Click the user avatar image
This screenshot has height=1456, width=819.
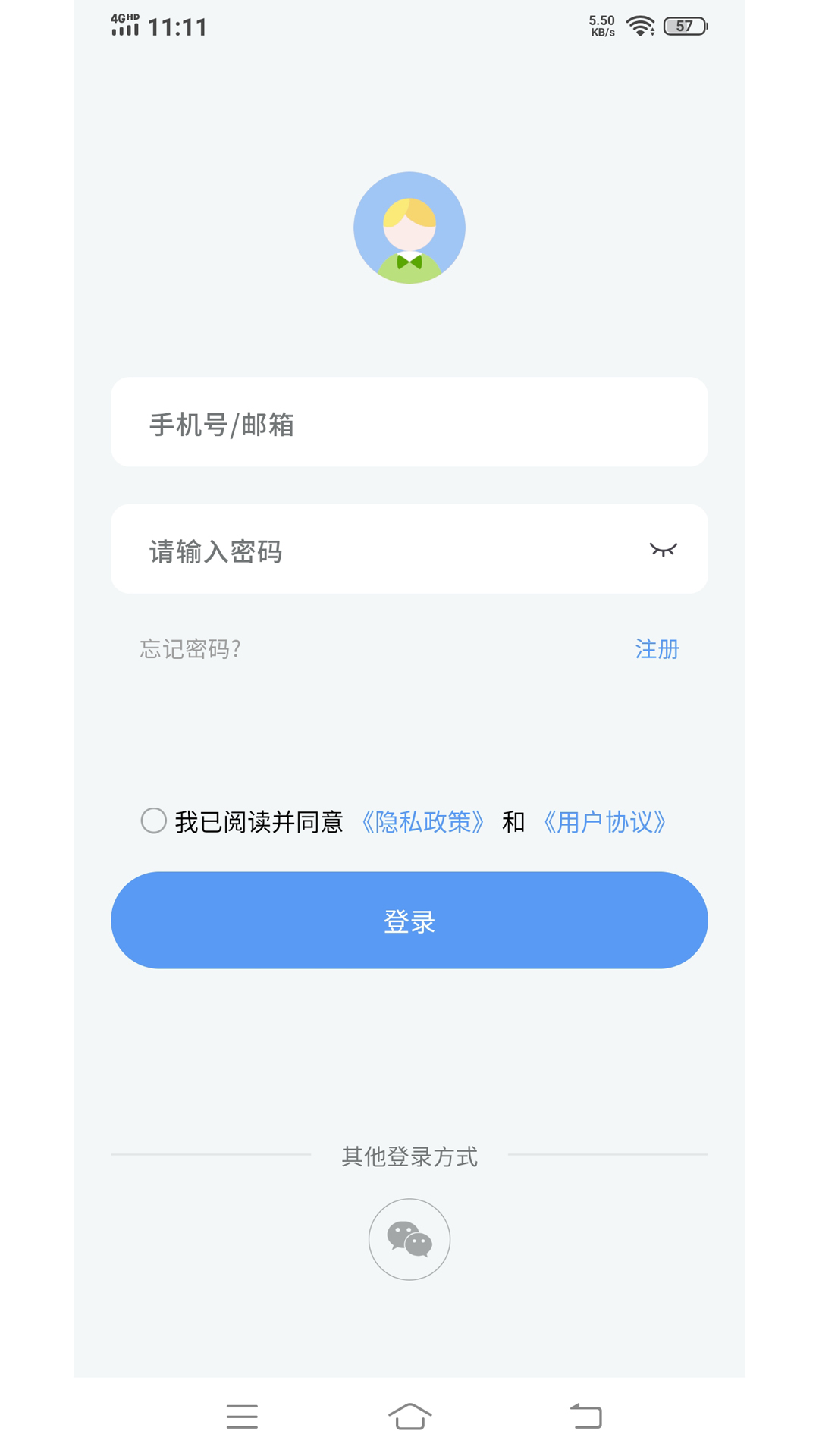click(409, 227)
